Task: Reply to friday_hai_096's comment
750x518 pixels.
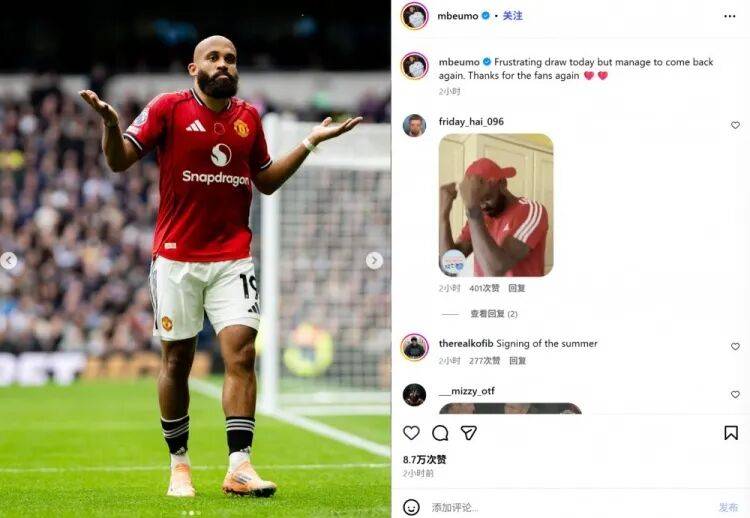Action: (x=517, y=288)
